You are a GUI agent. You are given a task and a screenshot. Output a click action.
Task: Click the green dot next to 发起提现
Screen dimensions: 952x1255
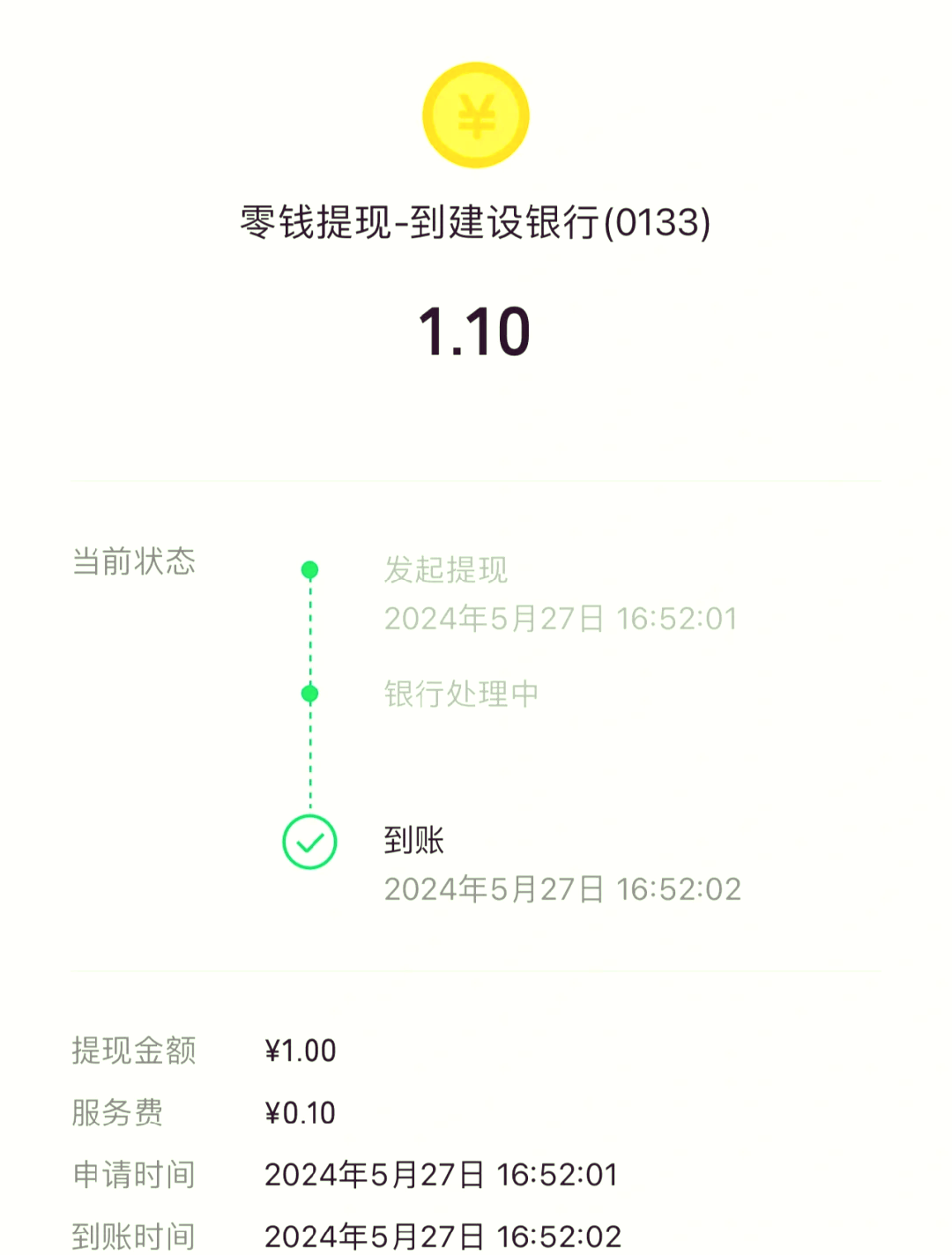click(x=309, y=570)
